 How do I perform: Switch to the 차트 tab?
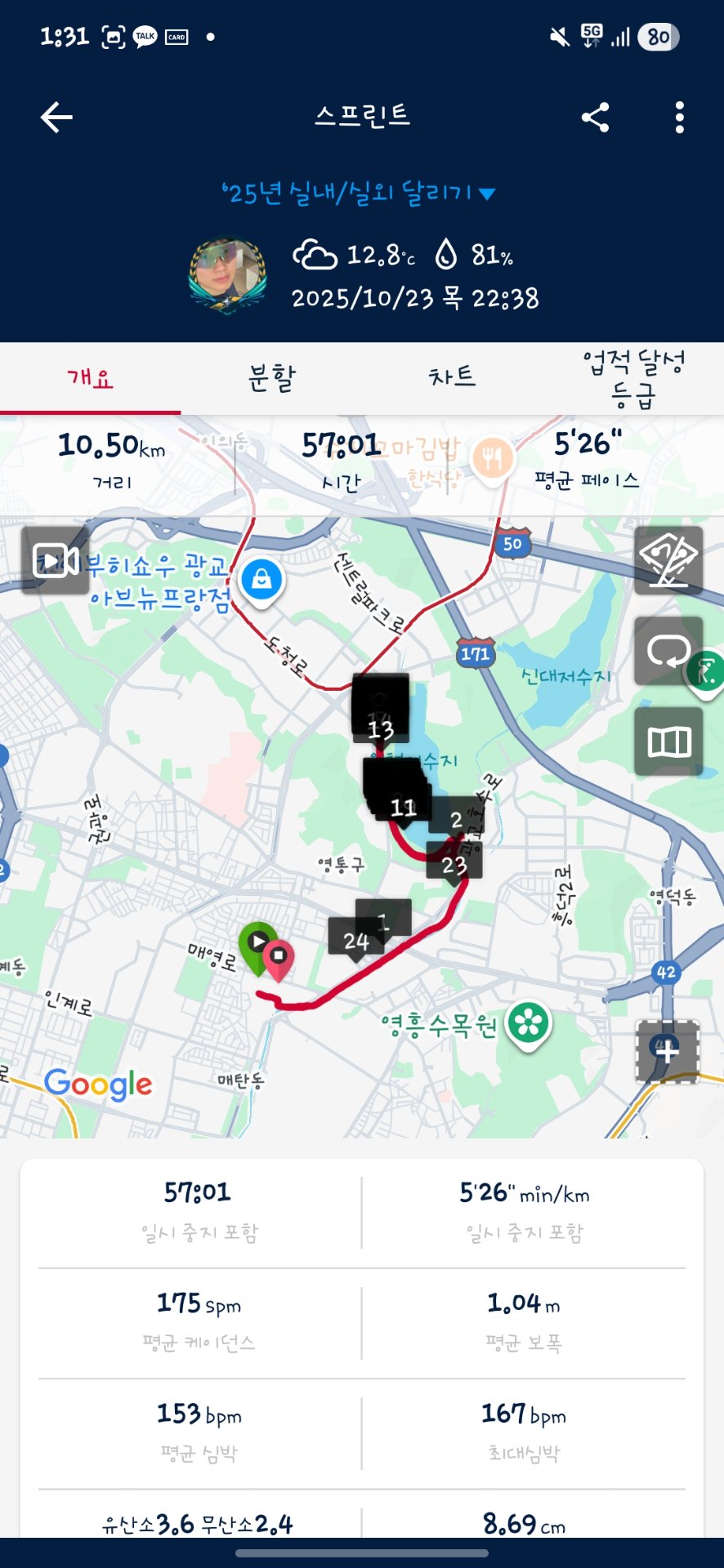(x=452, y=378)
